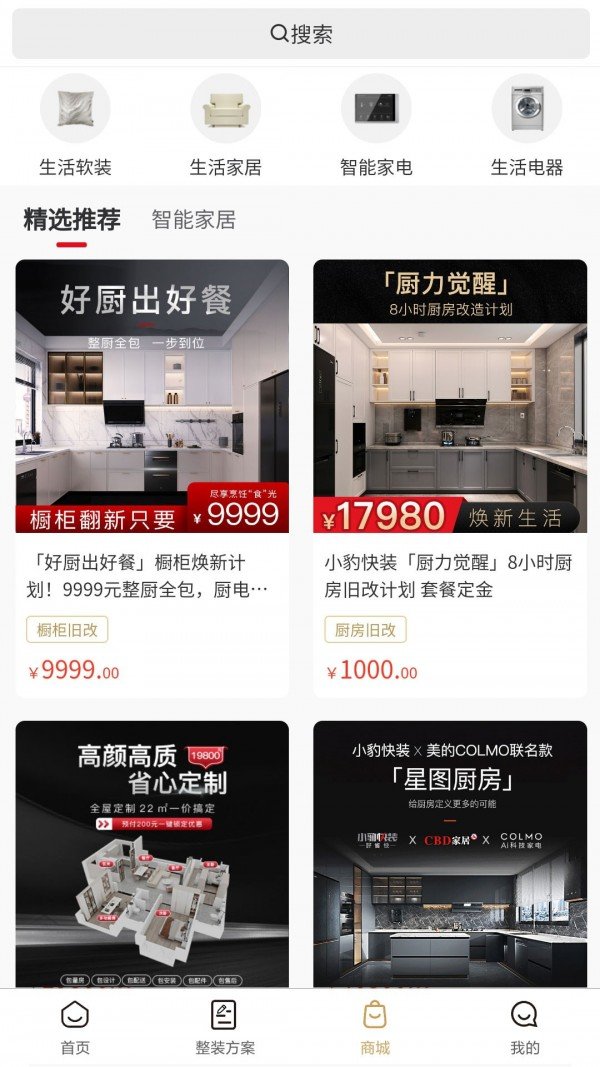View the 高颜高质省心定制 product card

[152, 855]
